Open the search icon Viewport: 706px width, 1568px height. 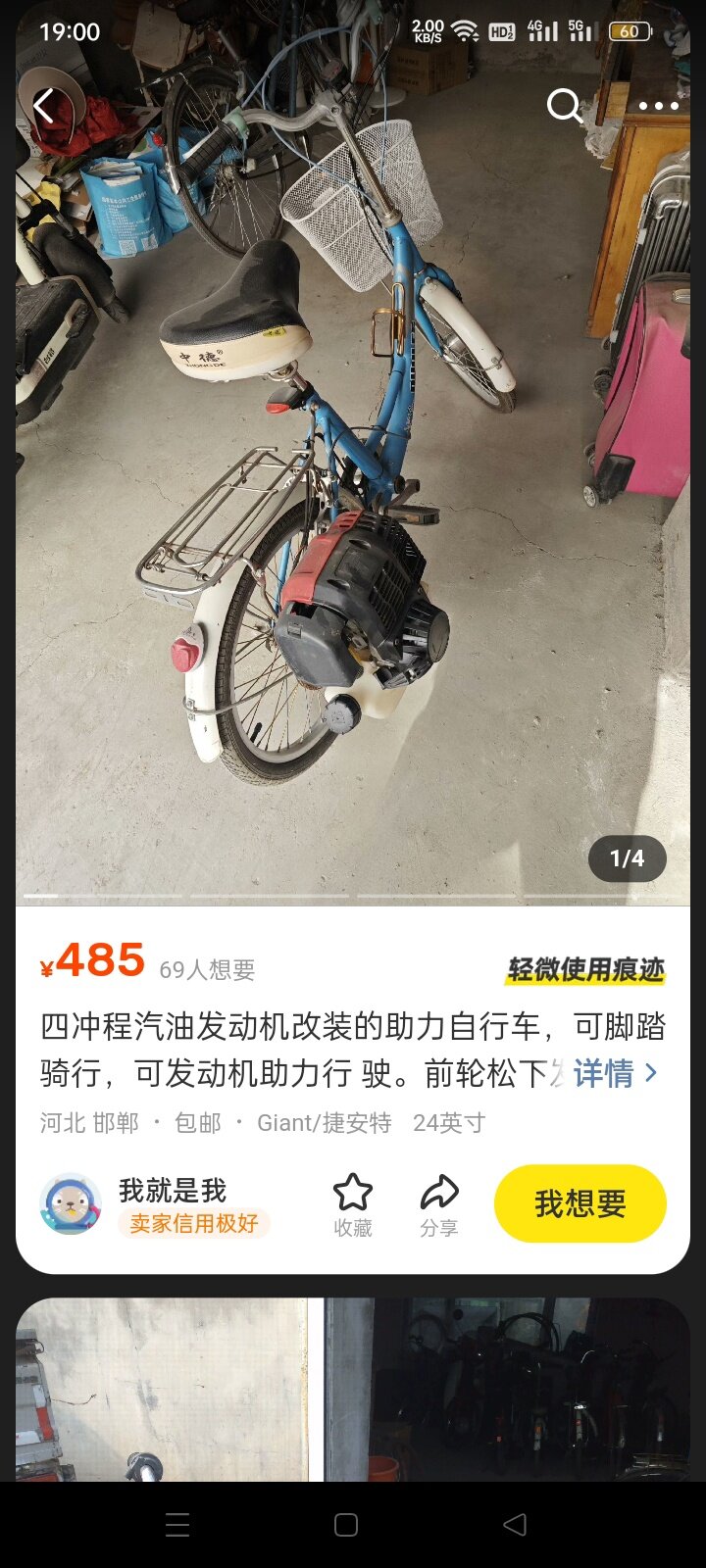coord(564,105)
